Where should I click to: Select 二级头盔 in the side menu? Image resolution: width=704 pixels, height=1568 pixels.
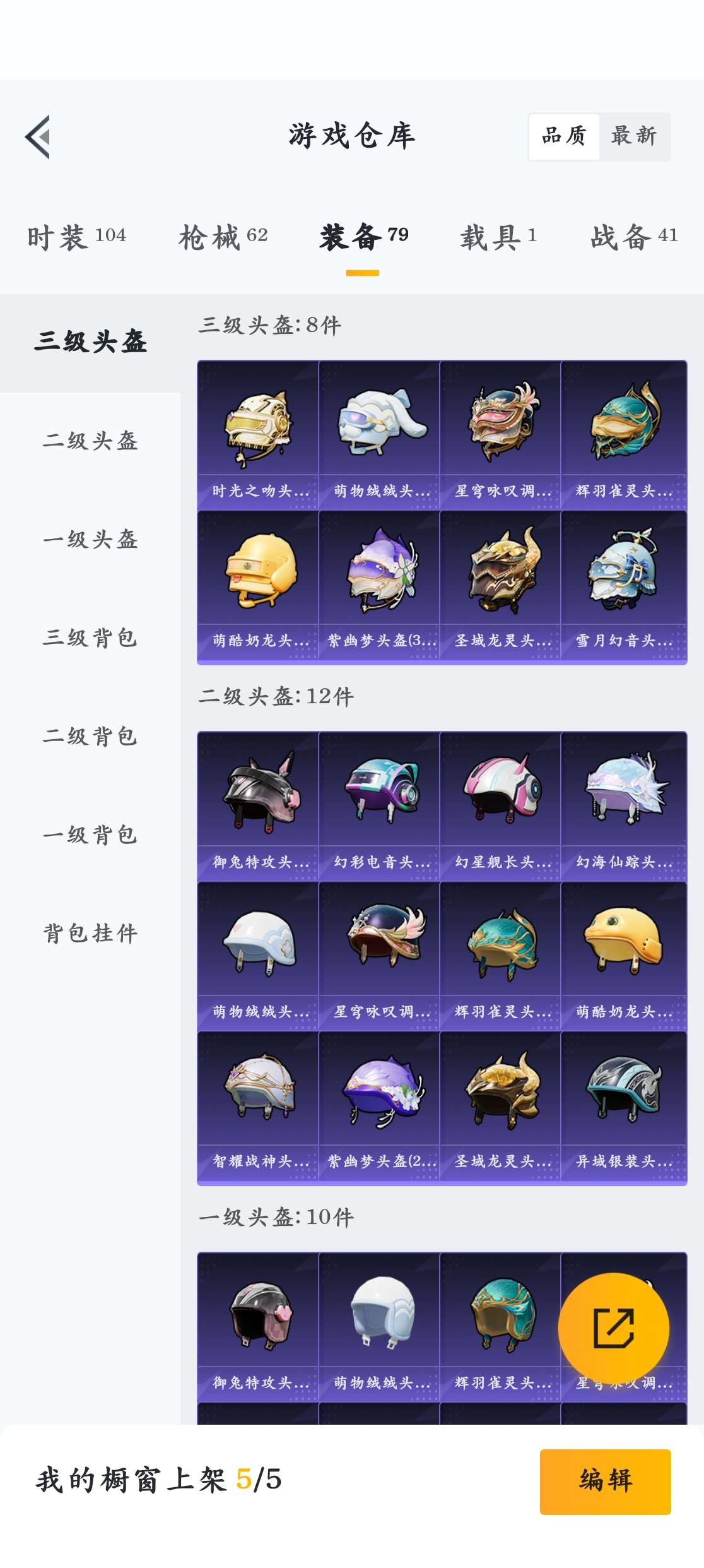(90, 441)
